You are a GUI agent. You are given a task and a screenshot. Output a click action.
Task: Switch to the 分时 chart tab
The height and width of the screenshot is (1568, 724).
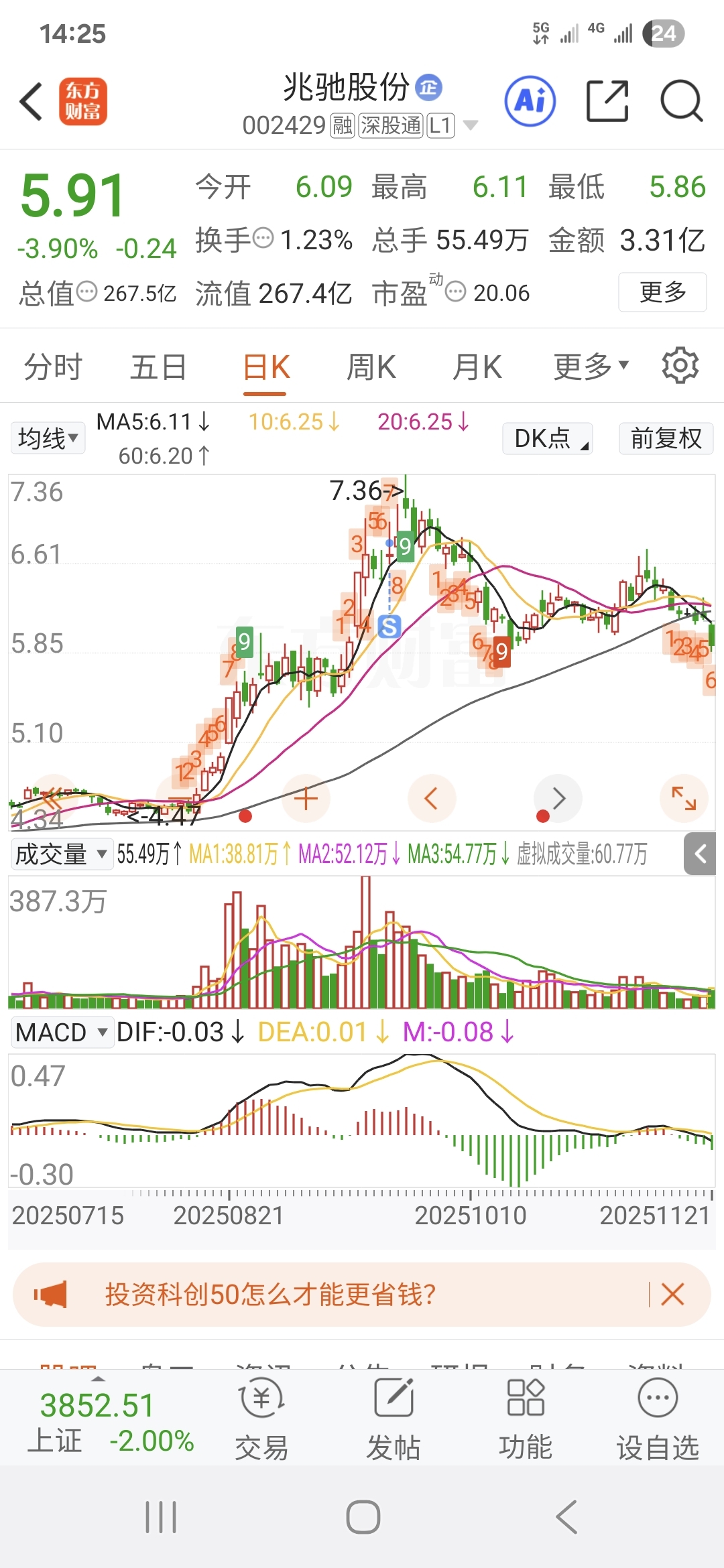[x=53, y=367]
